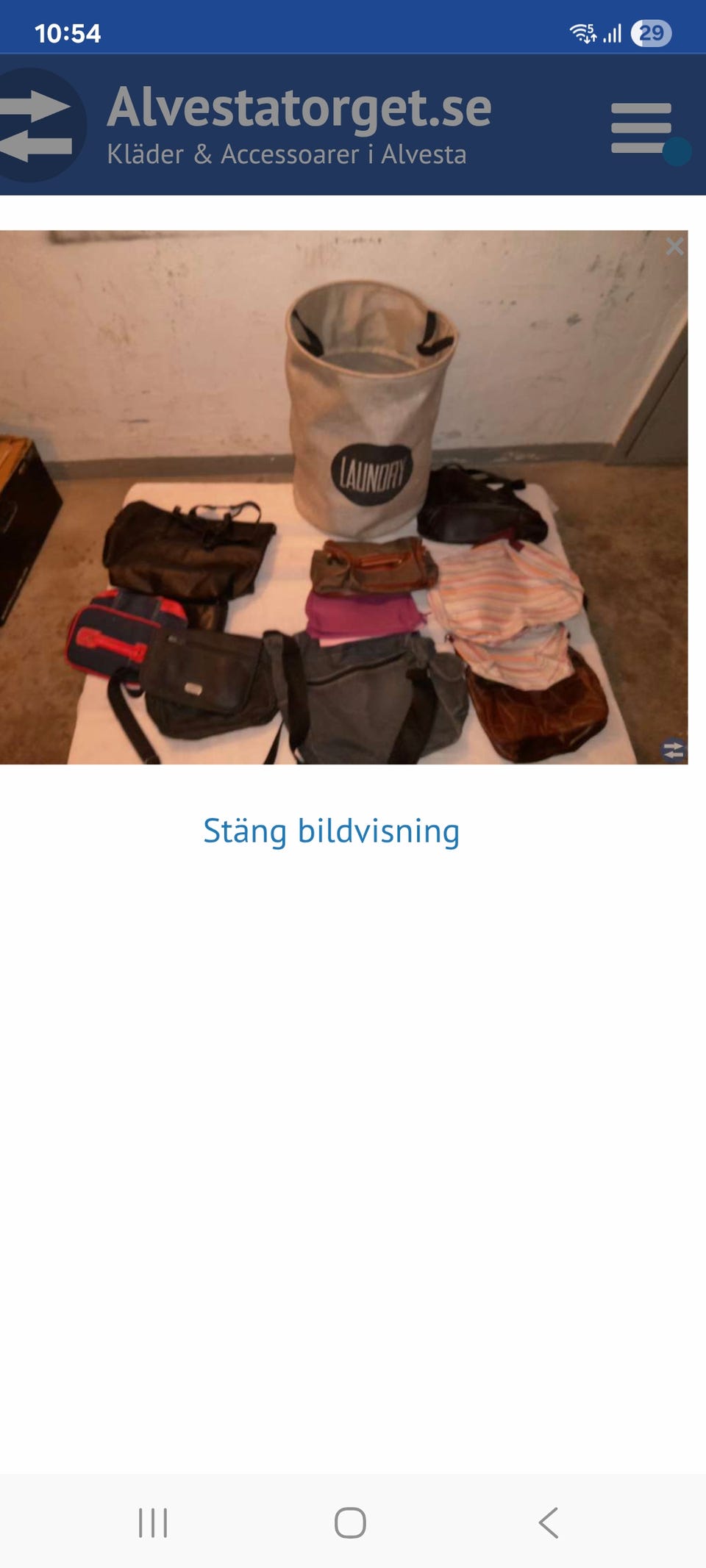Tap the Stäng bildvisning link
706x1568 pixels.
pos(331,831)
